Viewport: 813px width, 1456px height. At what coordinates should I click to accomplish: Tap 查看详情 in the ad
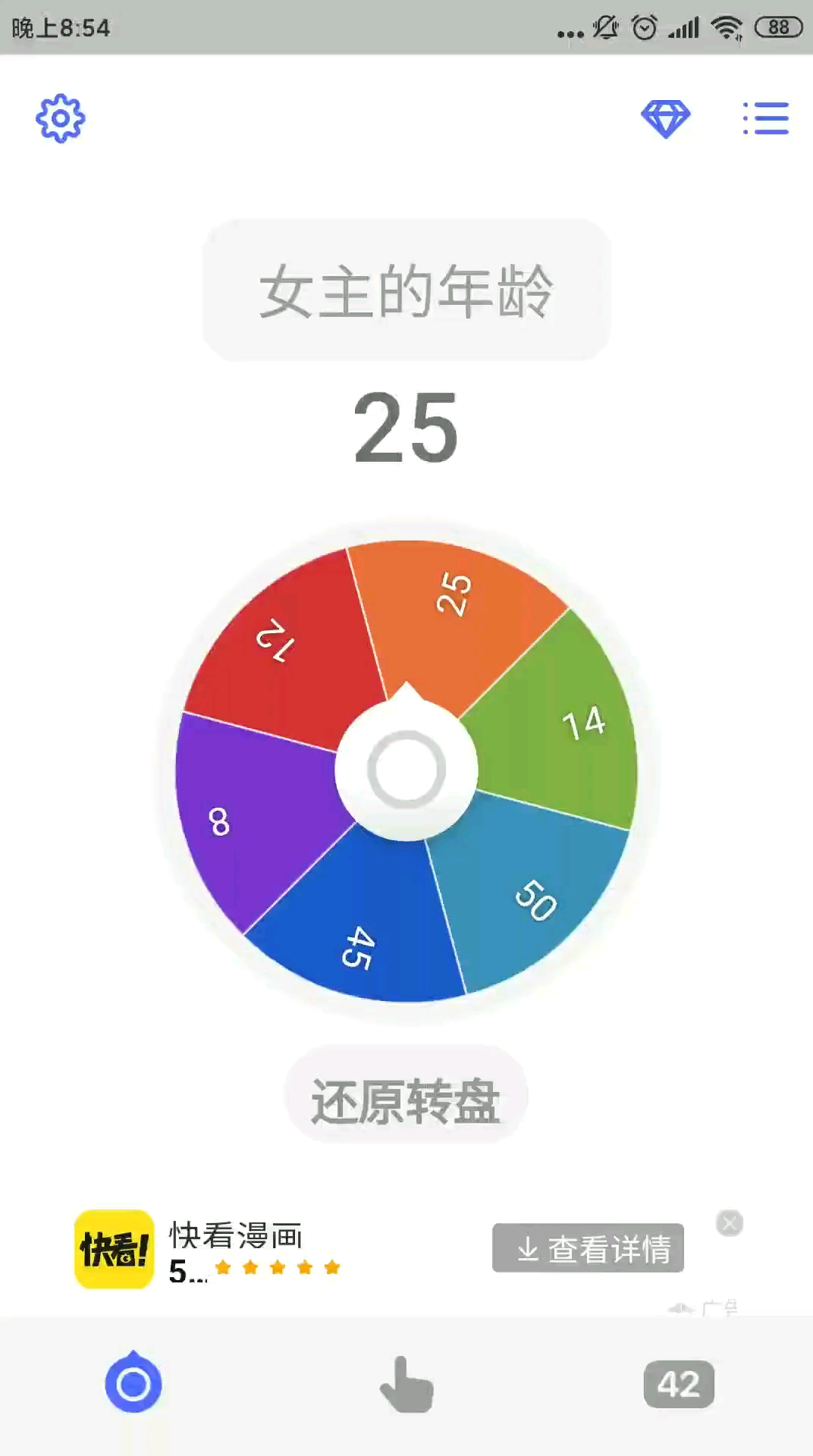(588, 1247)
